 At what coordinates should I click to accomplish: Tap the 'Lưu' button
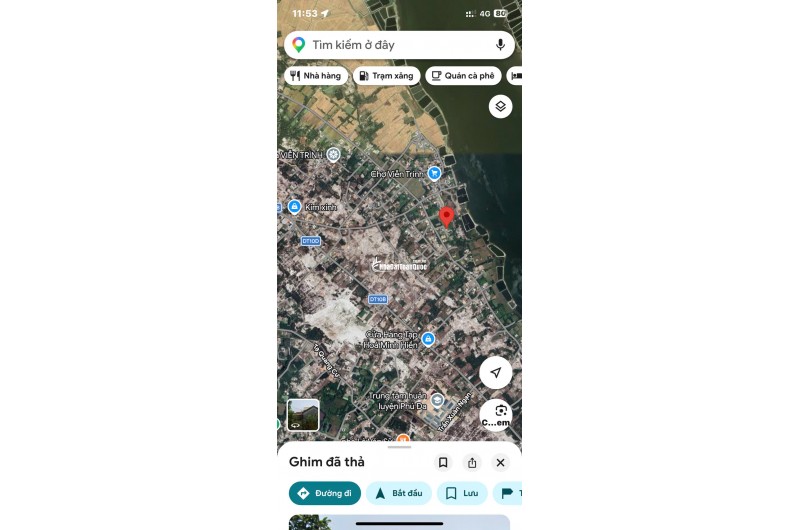pos(462,493)
